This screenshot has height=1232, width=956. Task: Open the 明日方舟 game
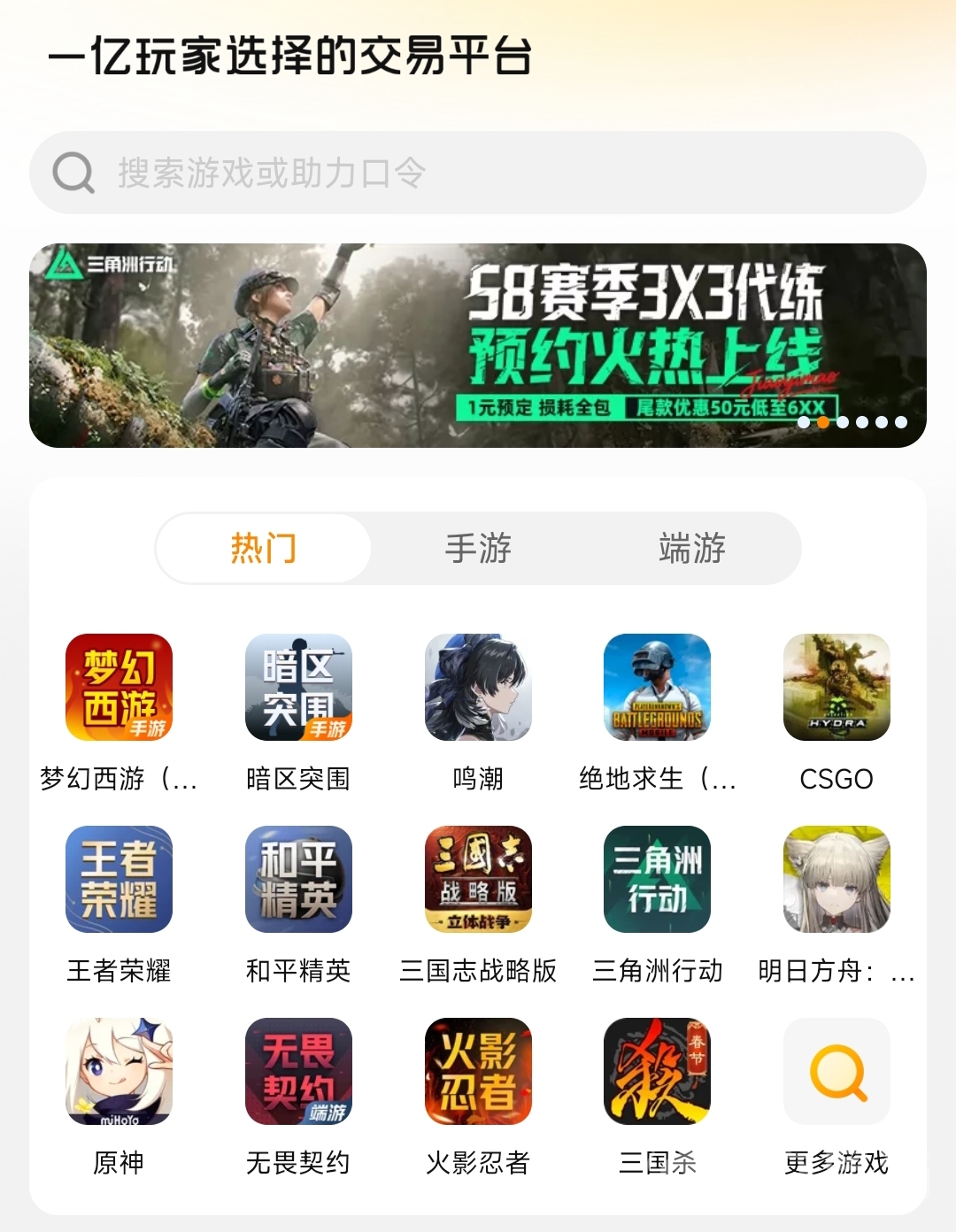836,880
